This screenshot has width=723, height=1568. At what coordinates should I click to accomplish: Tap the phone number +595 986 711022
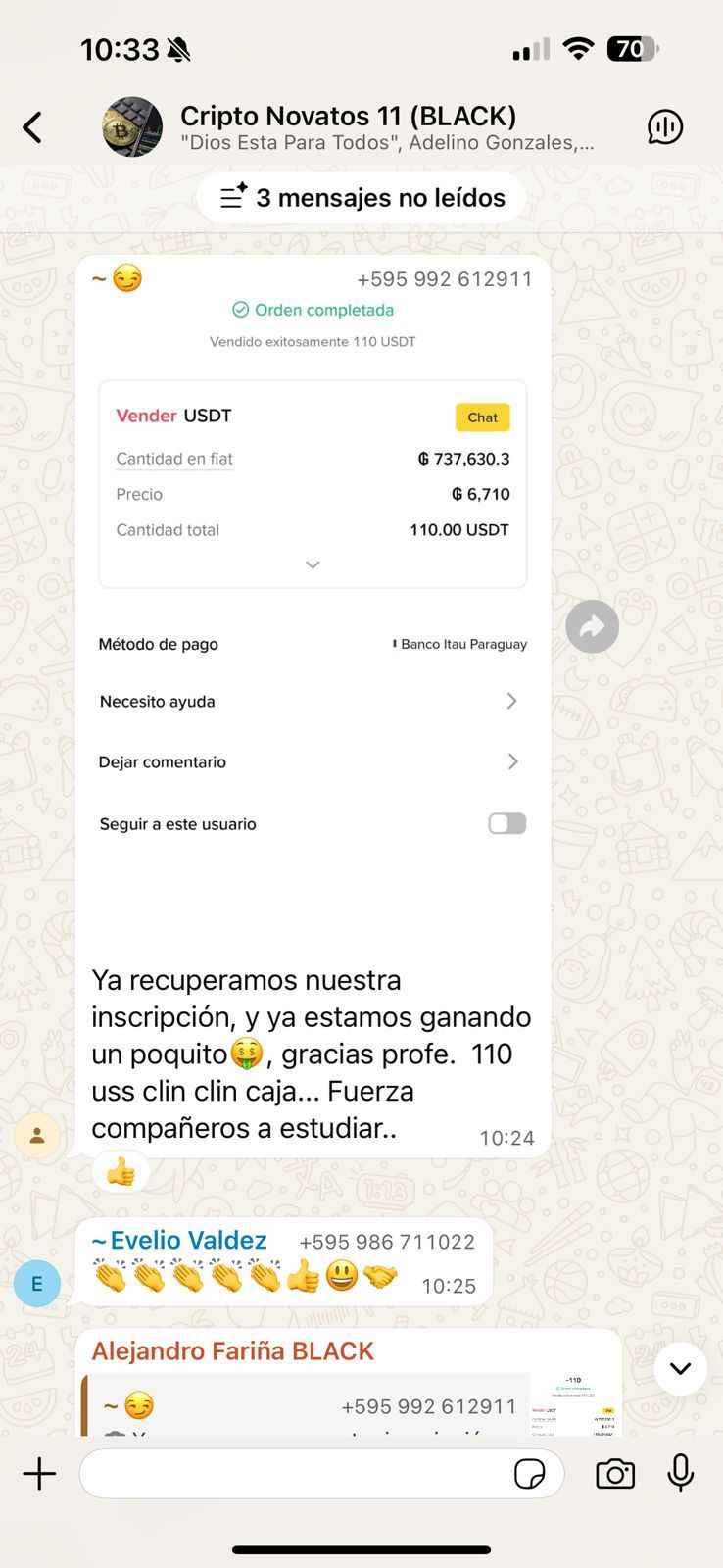387,1241
